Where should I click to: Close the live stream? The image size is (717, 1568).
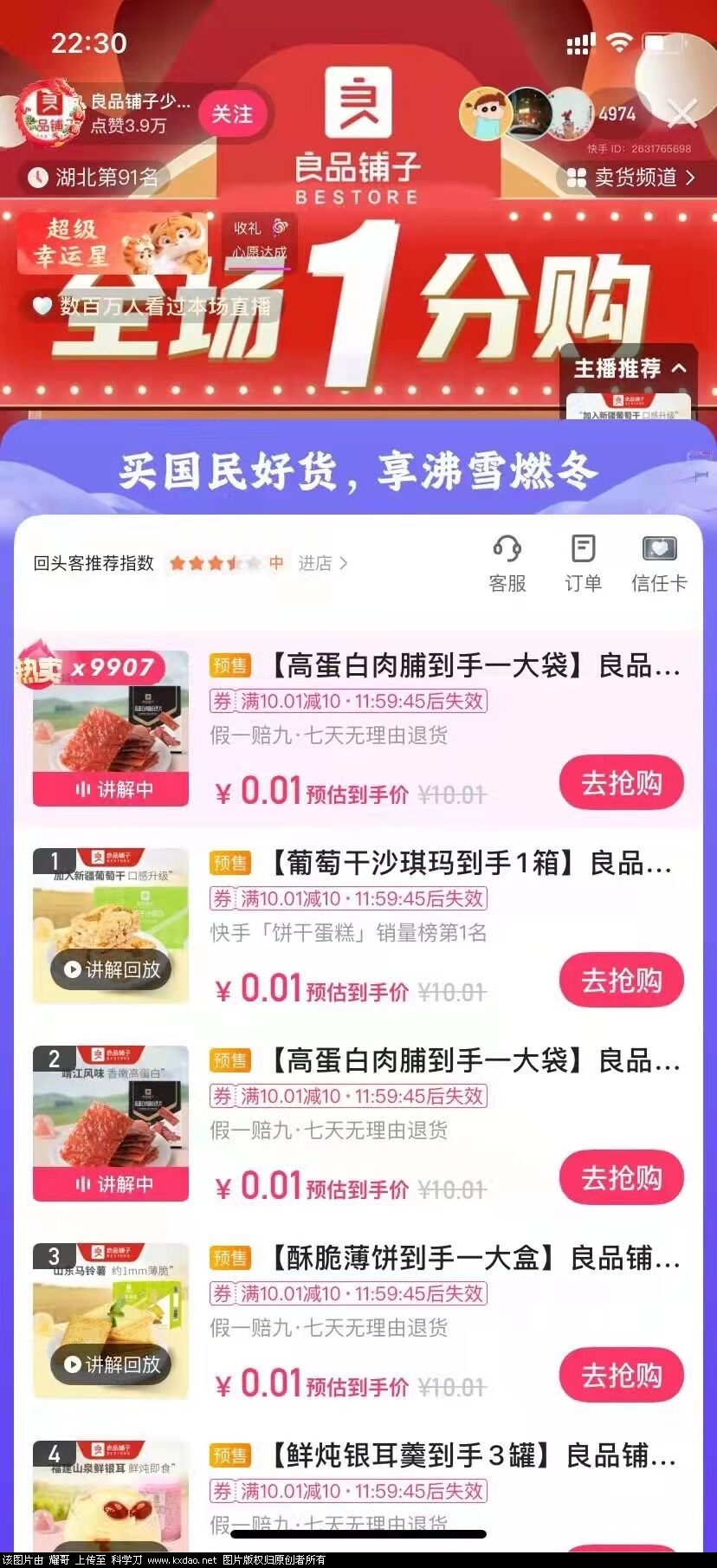pyautogui.click(x=682, y=113)
